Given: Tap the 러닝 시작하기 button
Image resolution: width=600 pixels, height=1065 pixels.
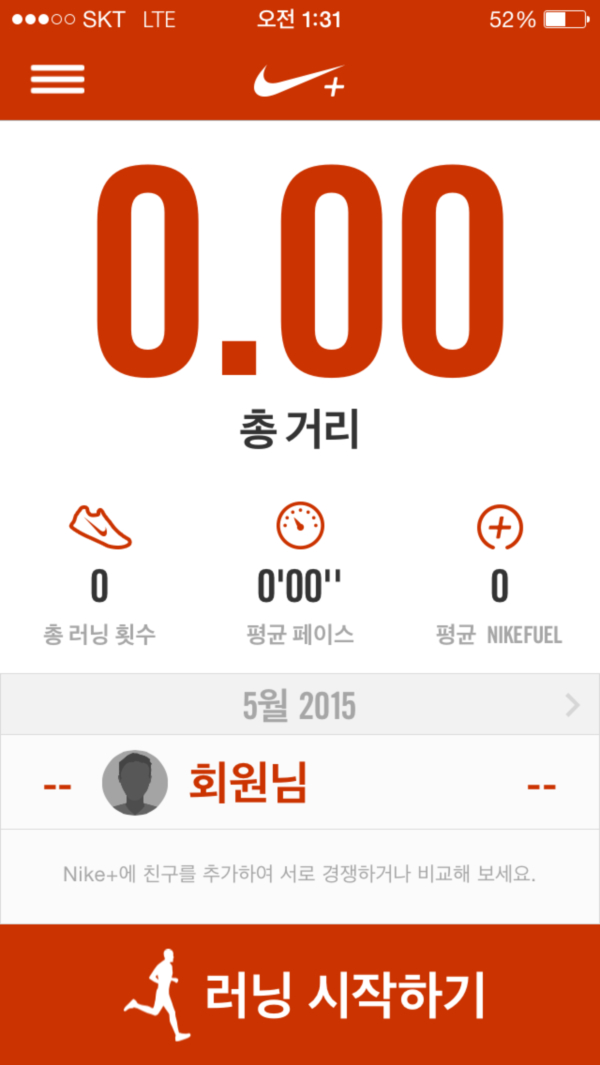Looking at the screenshot, I should click(300, 995).
